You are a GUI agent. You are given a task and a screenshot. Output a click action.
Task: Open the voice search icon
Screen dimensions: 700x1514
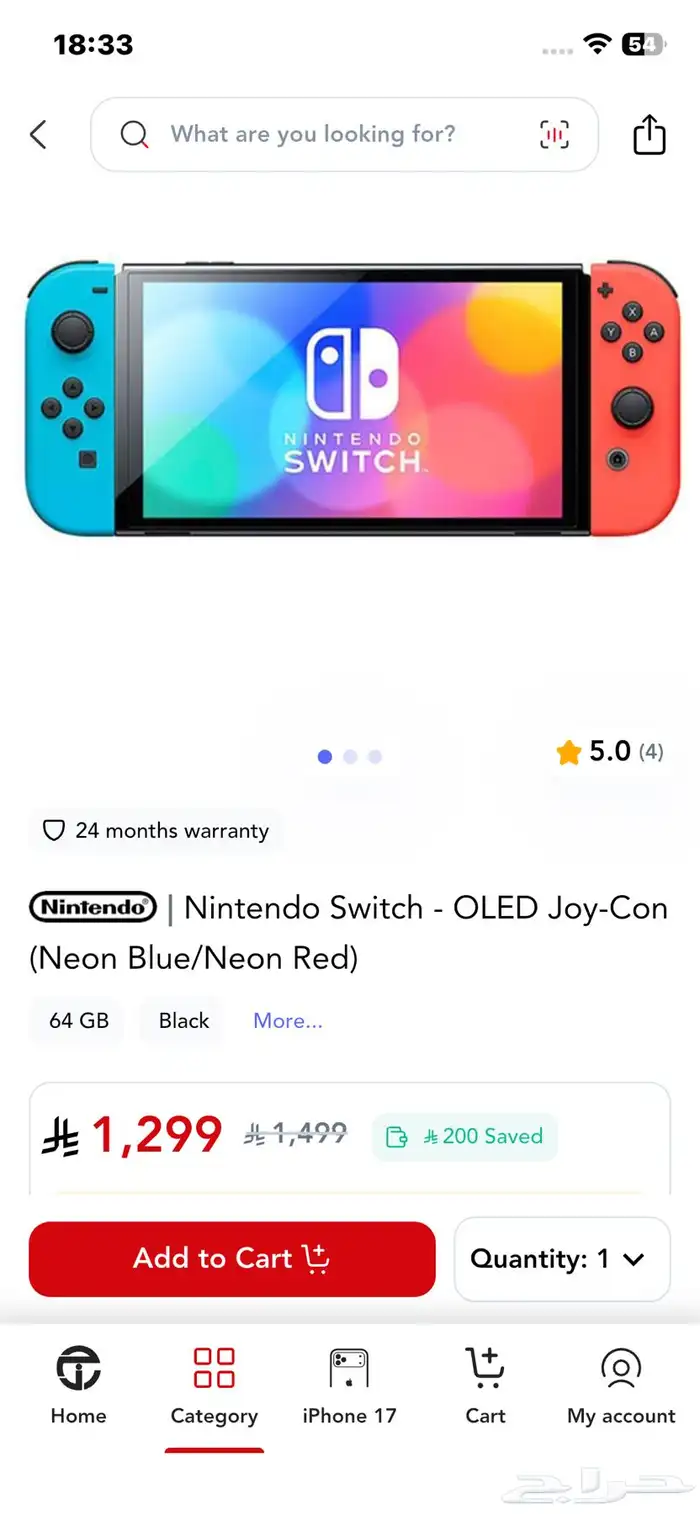(554, 135)
